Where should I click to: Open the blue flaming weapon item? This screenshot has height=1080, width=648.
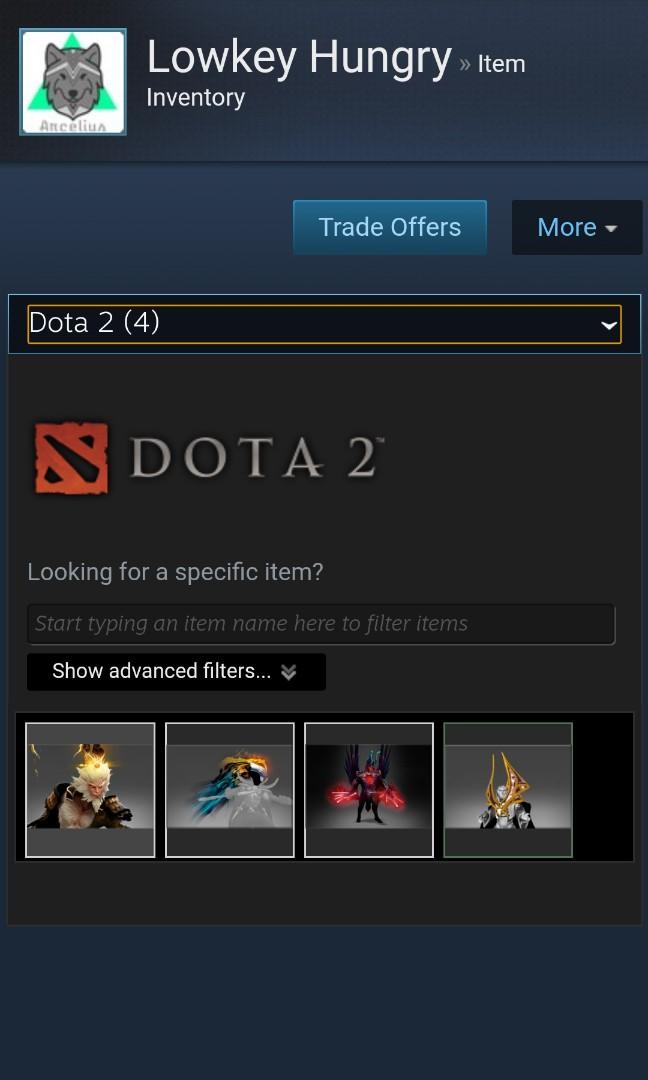pos(230,789)
